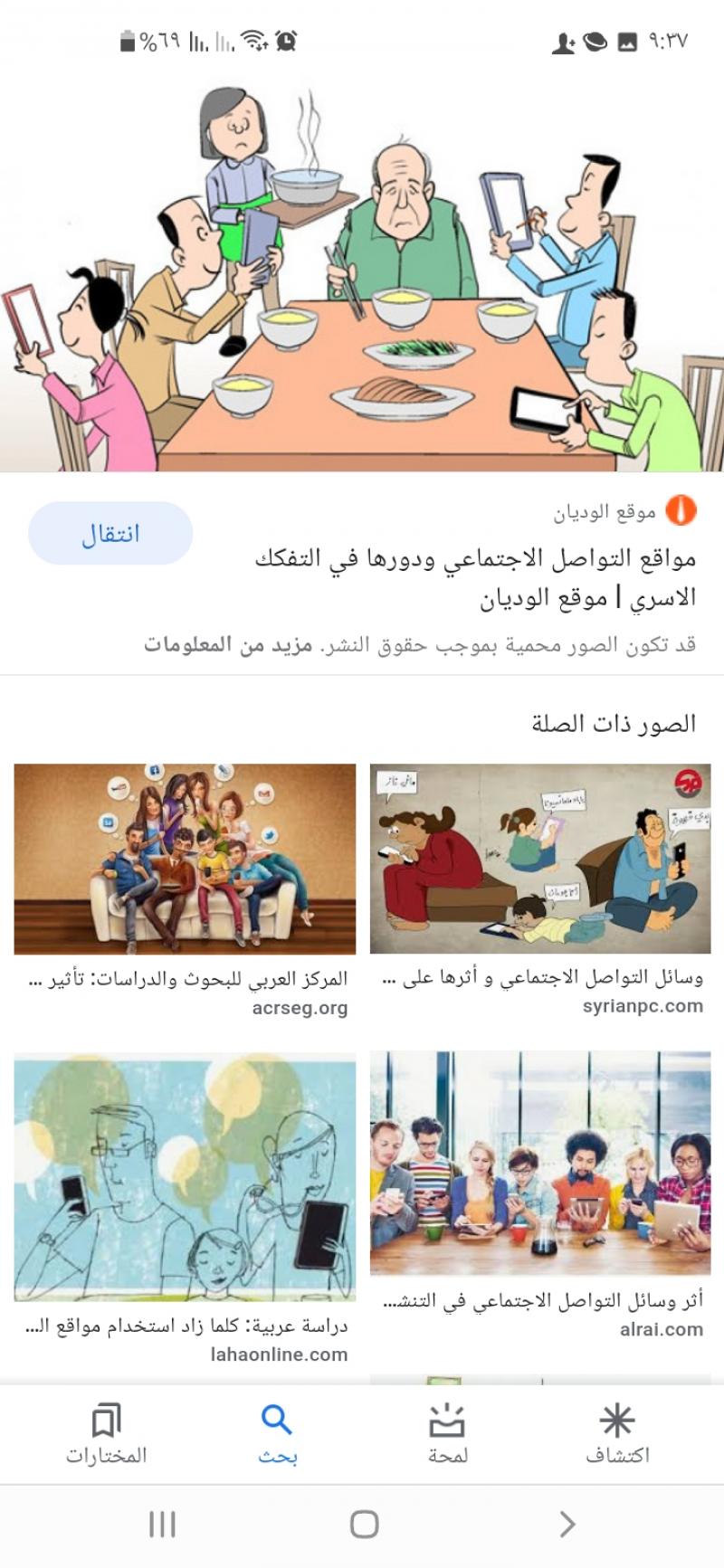Select the بحث search tab
724x1568 pixels.
point(277,1435)
